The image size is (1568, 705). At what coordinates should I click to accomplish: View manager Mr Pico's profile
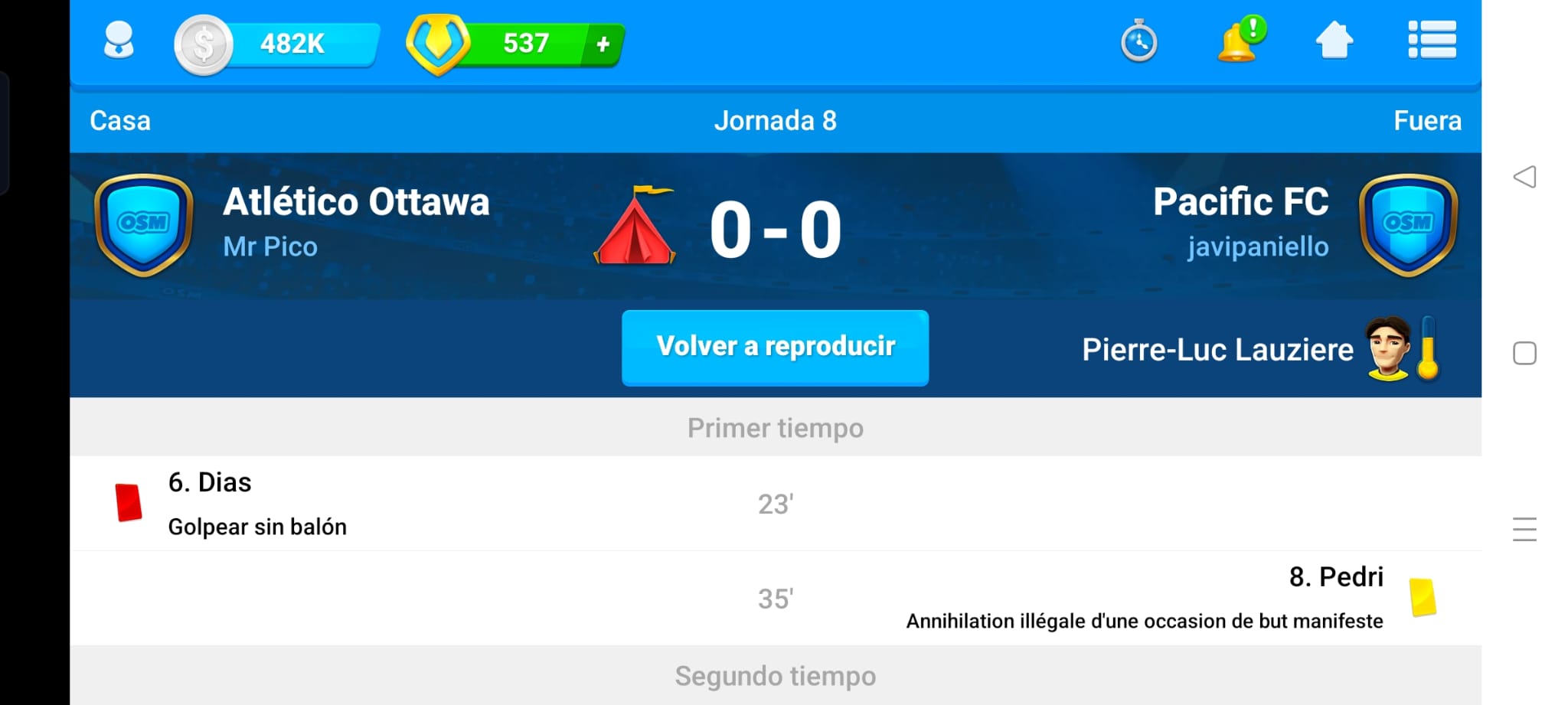(x=270, y=247)
